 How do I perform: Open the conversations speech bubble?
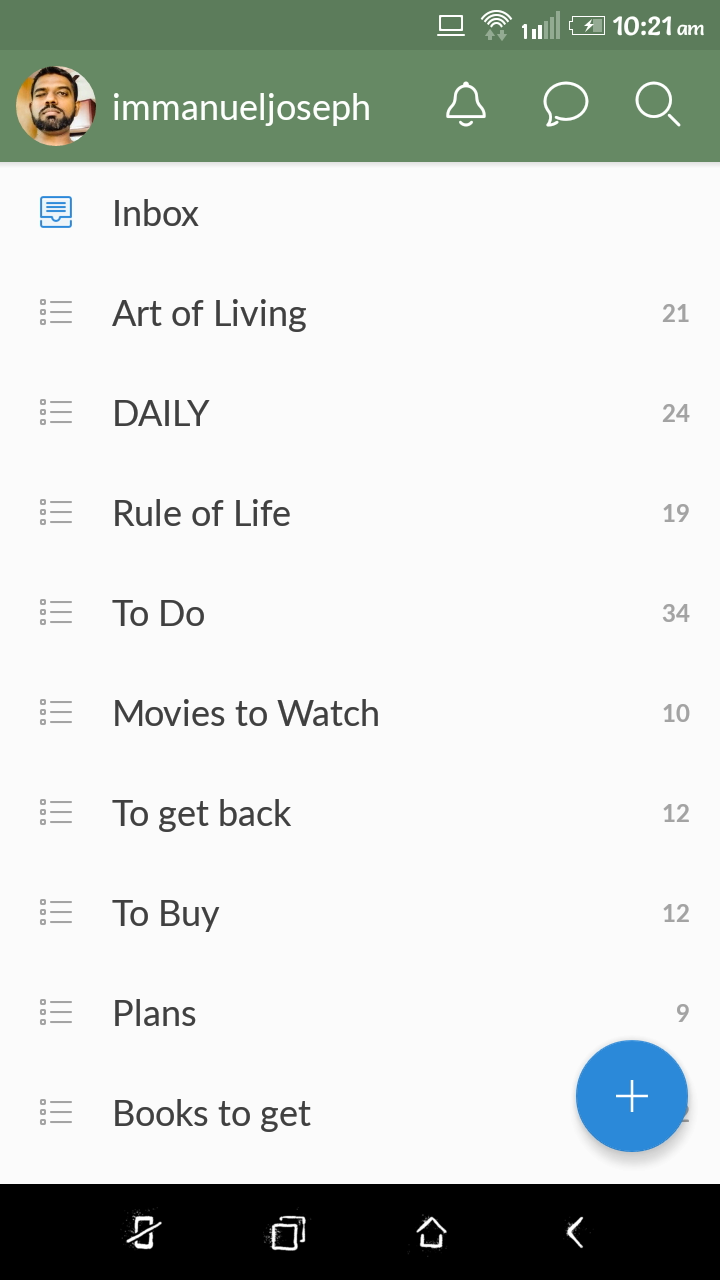click(565, 105)
